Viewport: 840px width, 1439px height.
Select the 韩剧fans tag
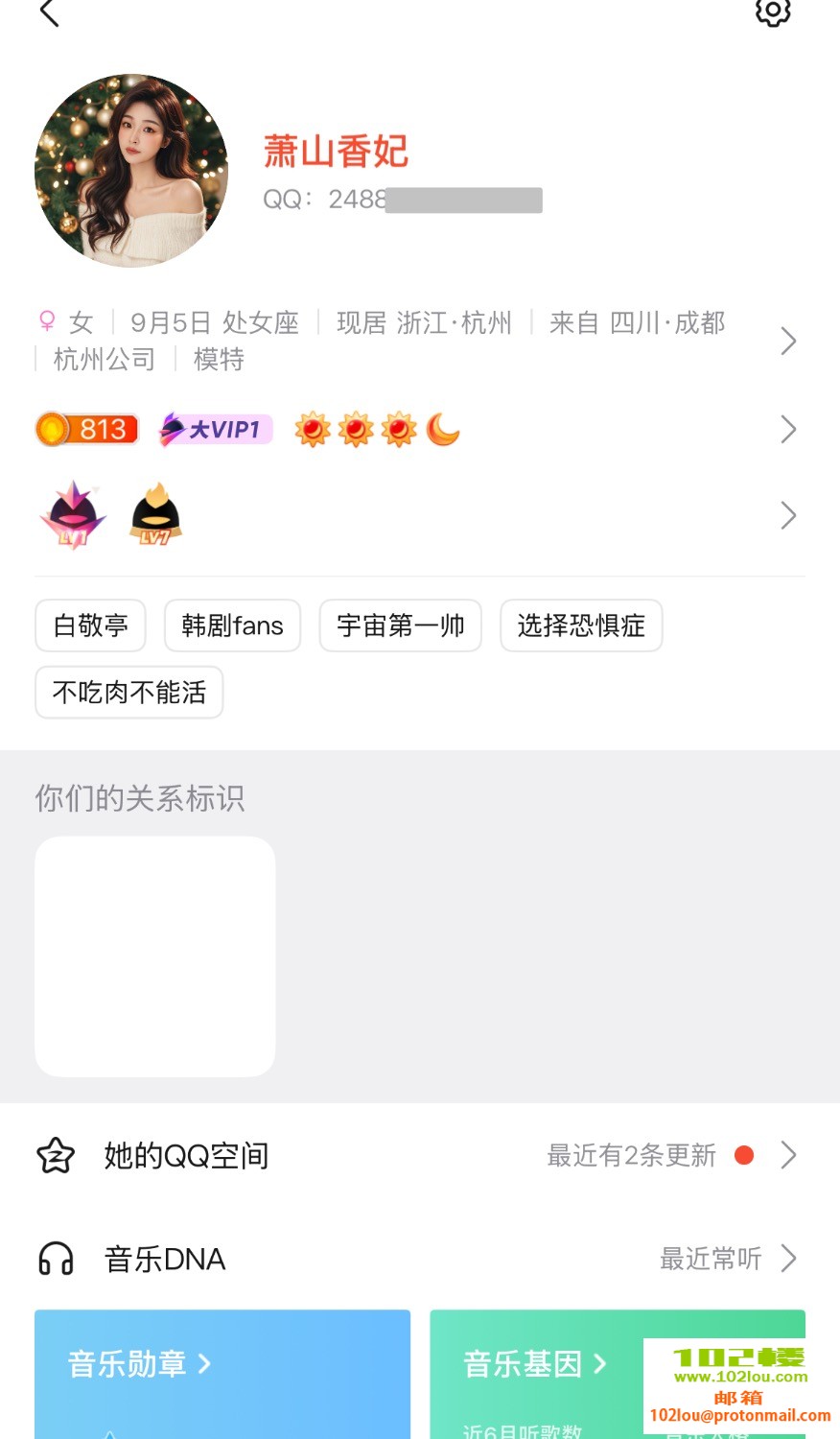[x=232, y=625]
